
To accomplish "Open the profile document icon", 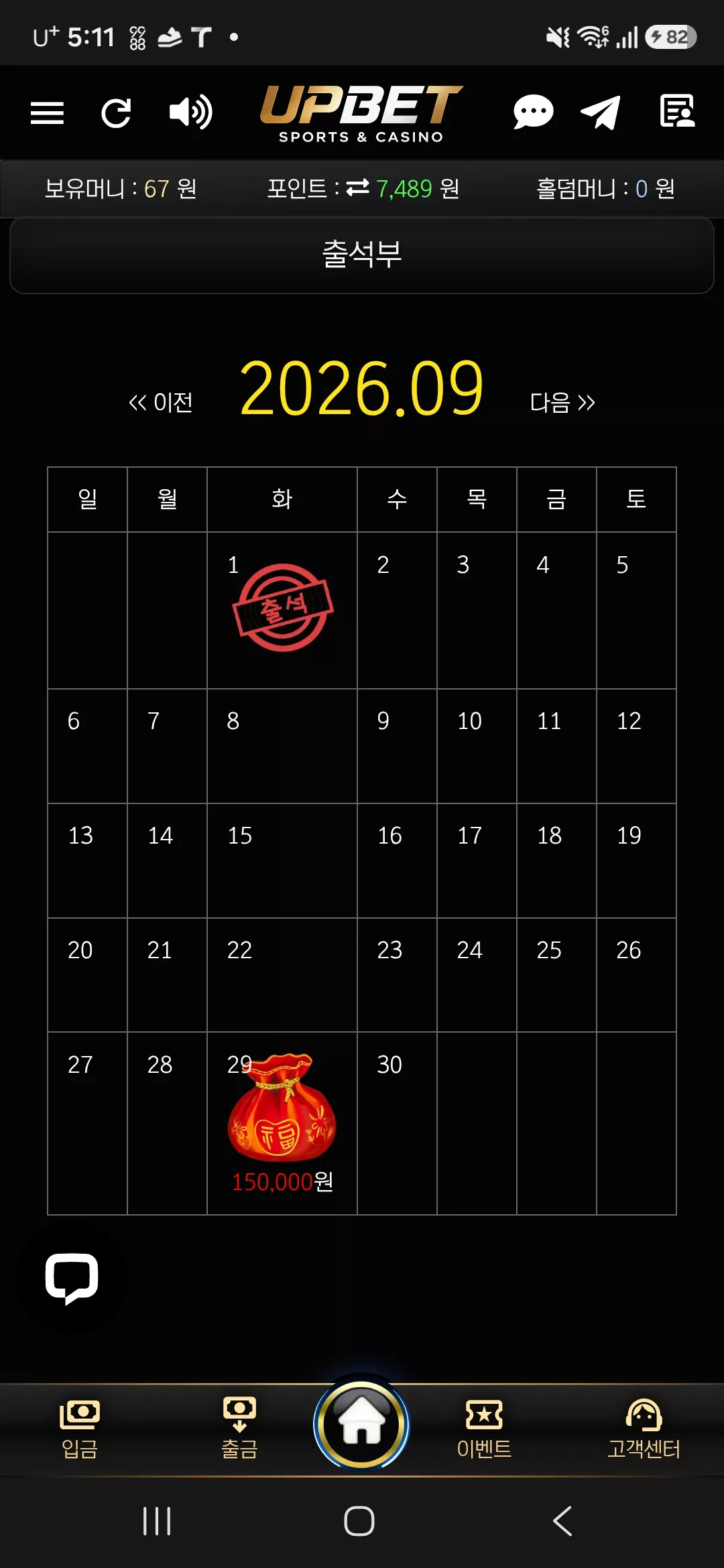I will (677, 111).
